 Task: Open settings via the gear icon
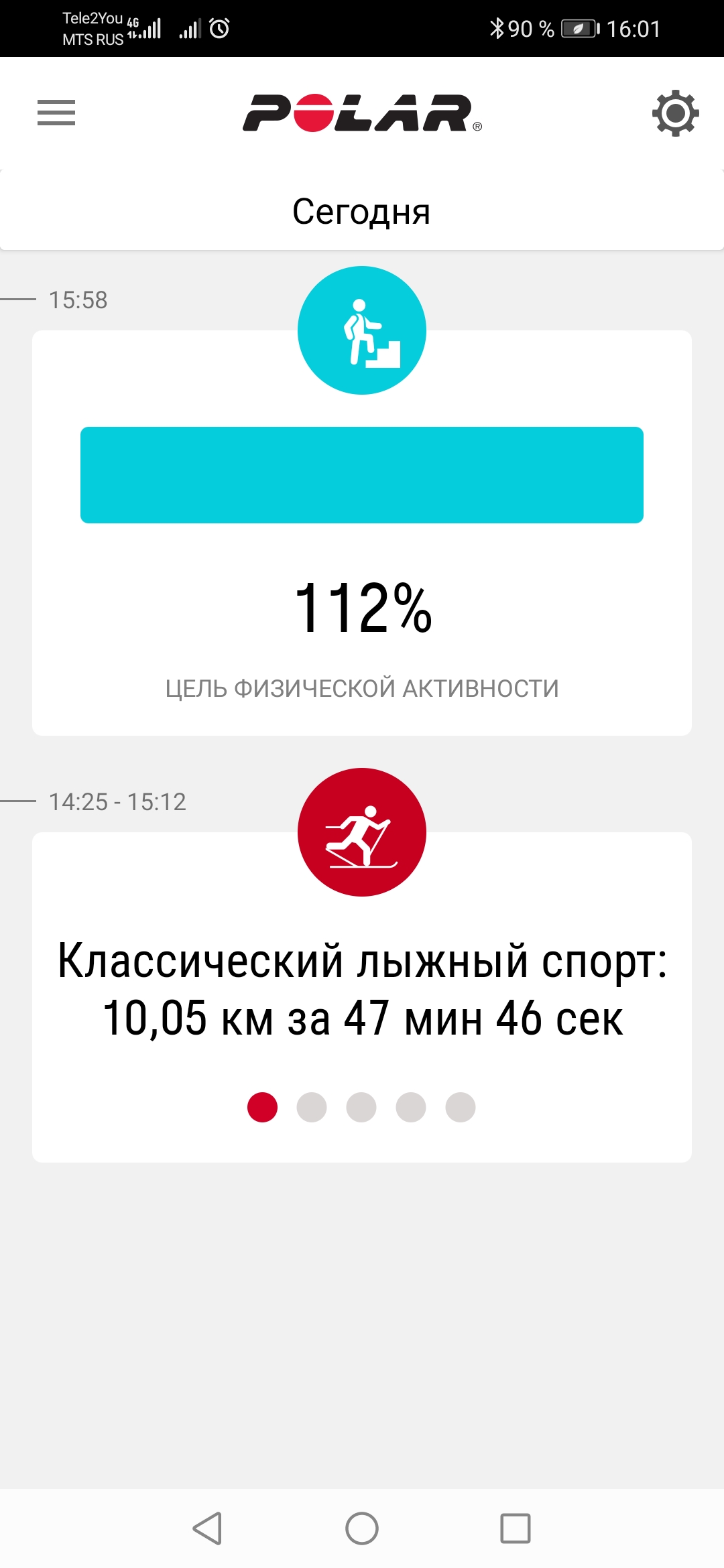pyautogui.click(x=675, y=113)
